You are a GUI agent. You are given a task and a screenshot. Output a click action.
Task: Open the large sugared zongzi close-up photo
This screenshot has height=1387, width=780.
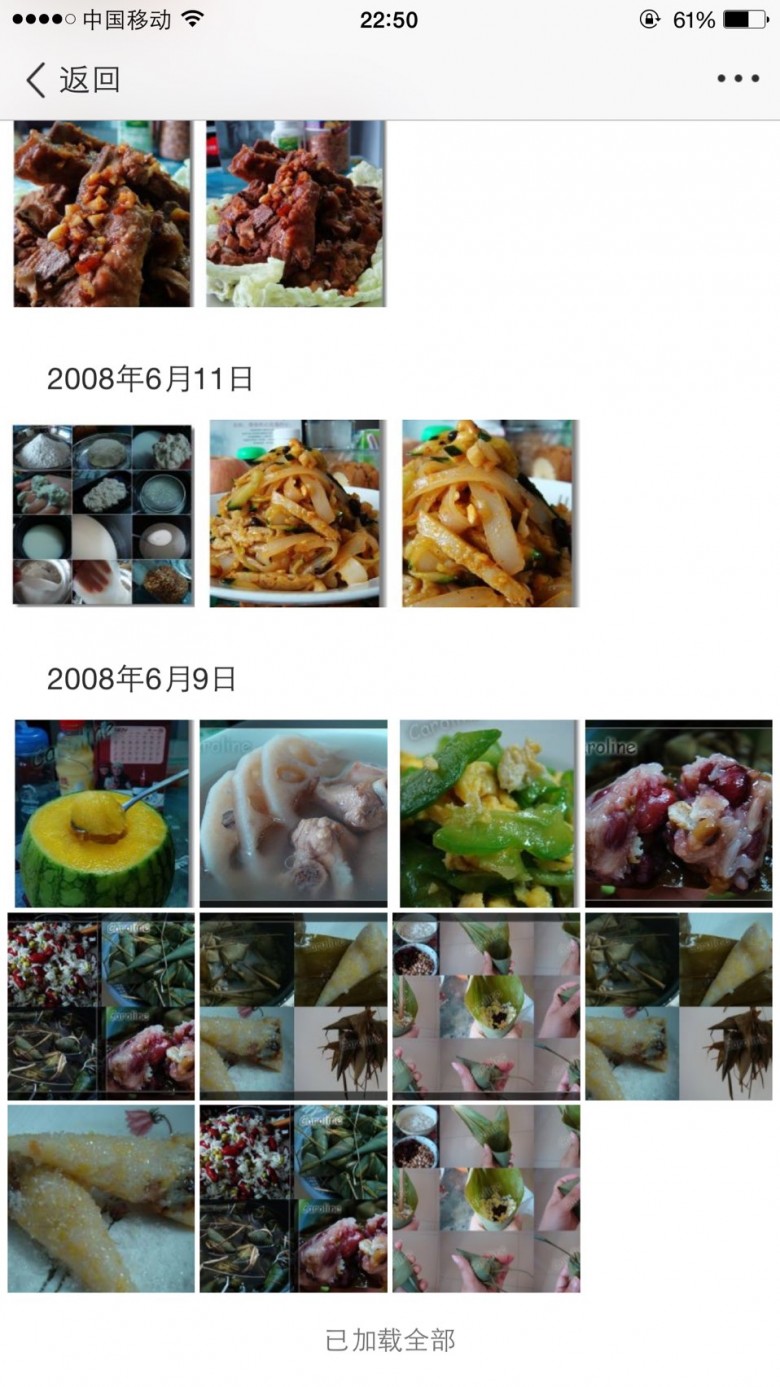(101, 1198)
